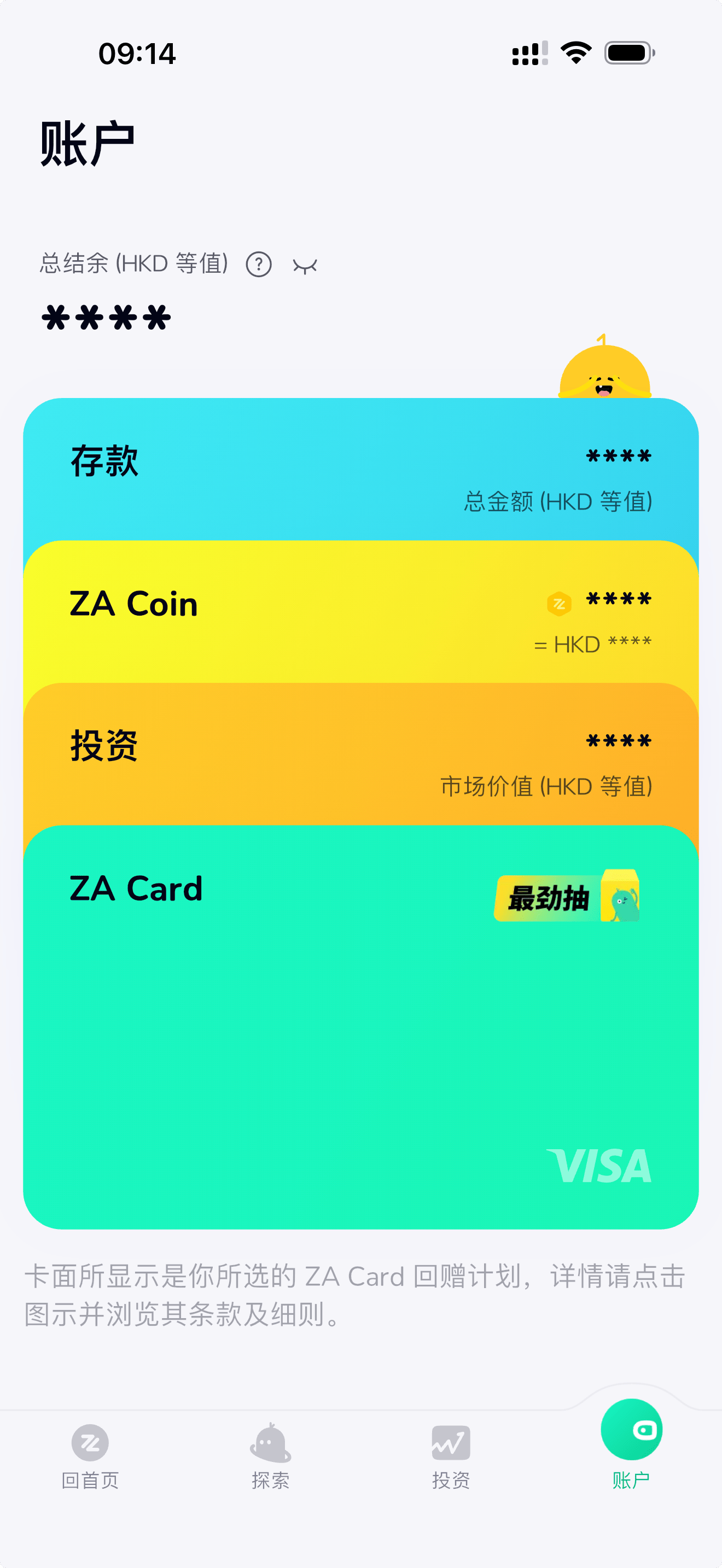Open the ZA Coin card
722x1568 pixels.
360,612
